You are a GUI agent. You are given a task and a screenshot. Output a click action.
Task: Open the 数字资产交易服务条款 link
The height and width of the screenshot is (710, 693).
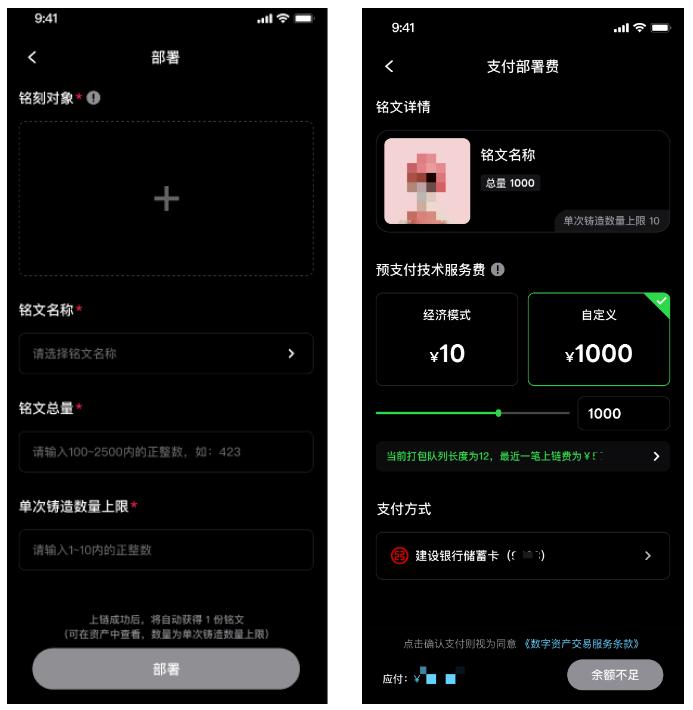pyautogui.click(x=581, y=643)
